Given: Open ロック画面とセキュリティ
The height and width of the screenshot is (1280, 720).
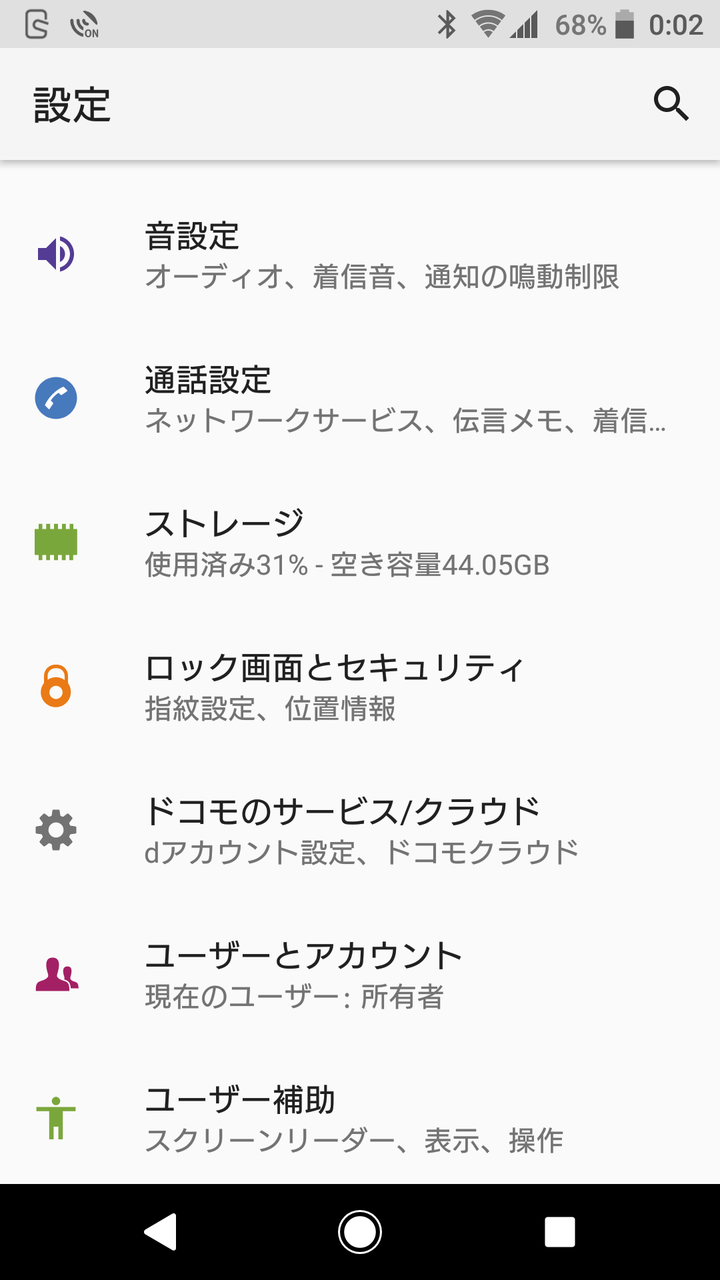Looking at the screenshot, I should pyautogui.click(x=360, y=686).
